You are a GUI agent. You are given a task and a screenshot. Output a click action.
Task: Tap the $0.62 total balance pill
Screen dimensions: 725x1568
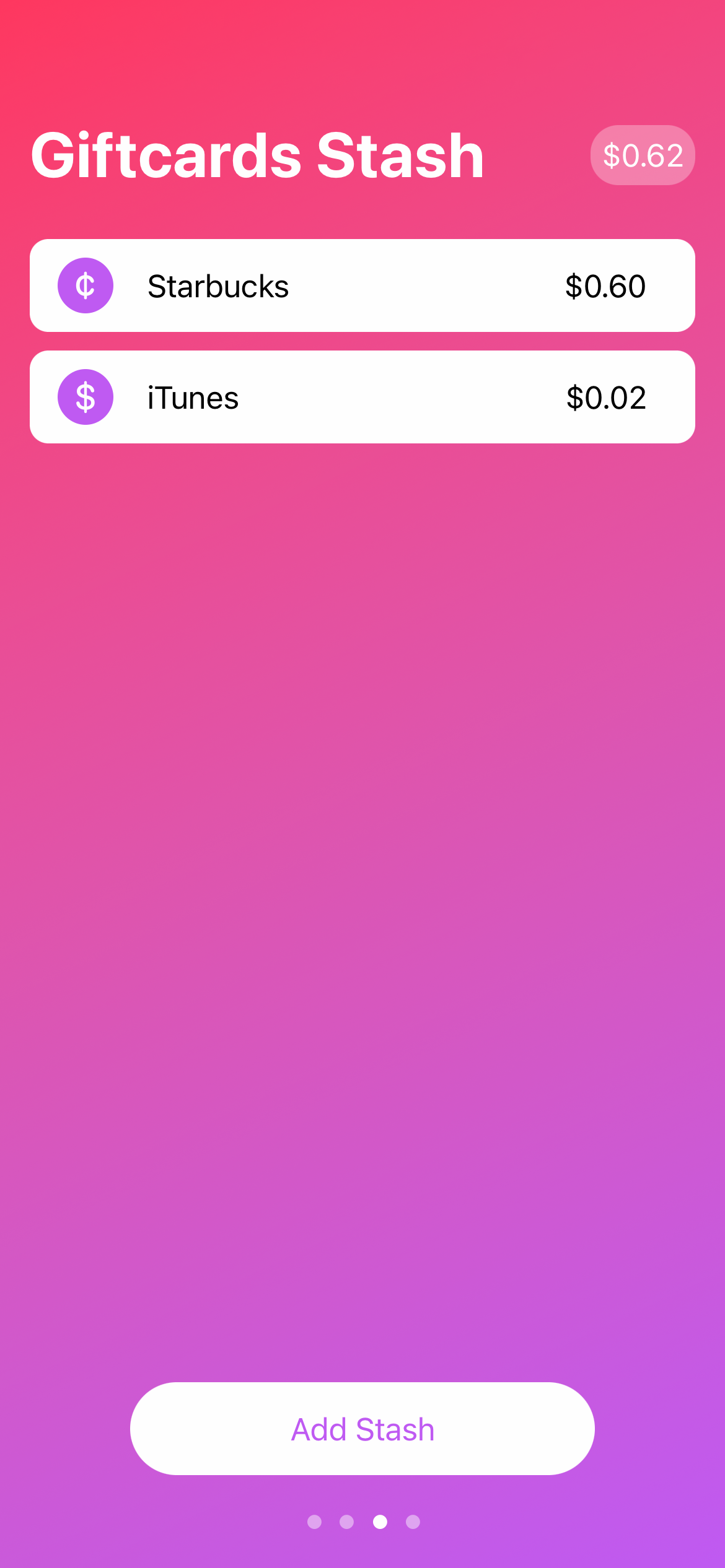click(x=643, y=155)
